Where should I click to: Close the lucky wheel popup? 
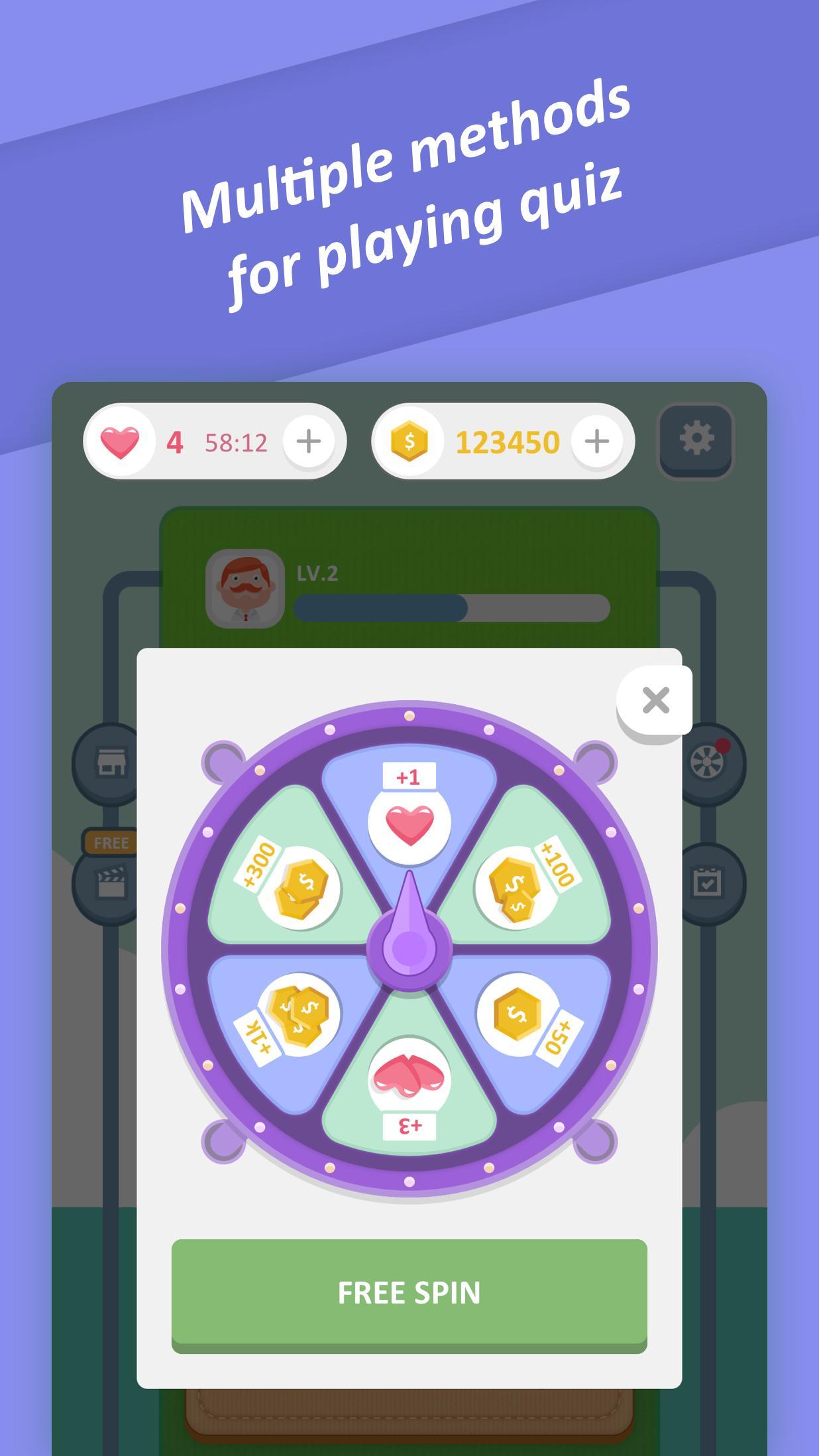655,699
